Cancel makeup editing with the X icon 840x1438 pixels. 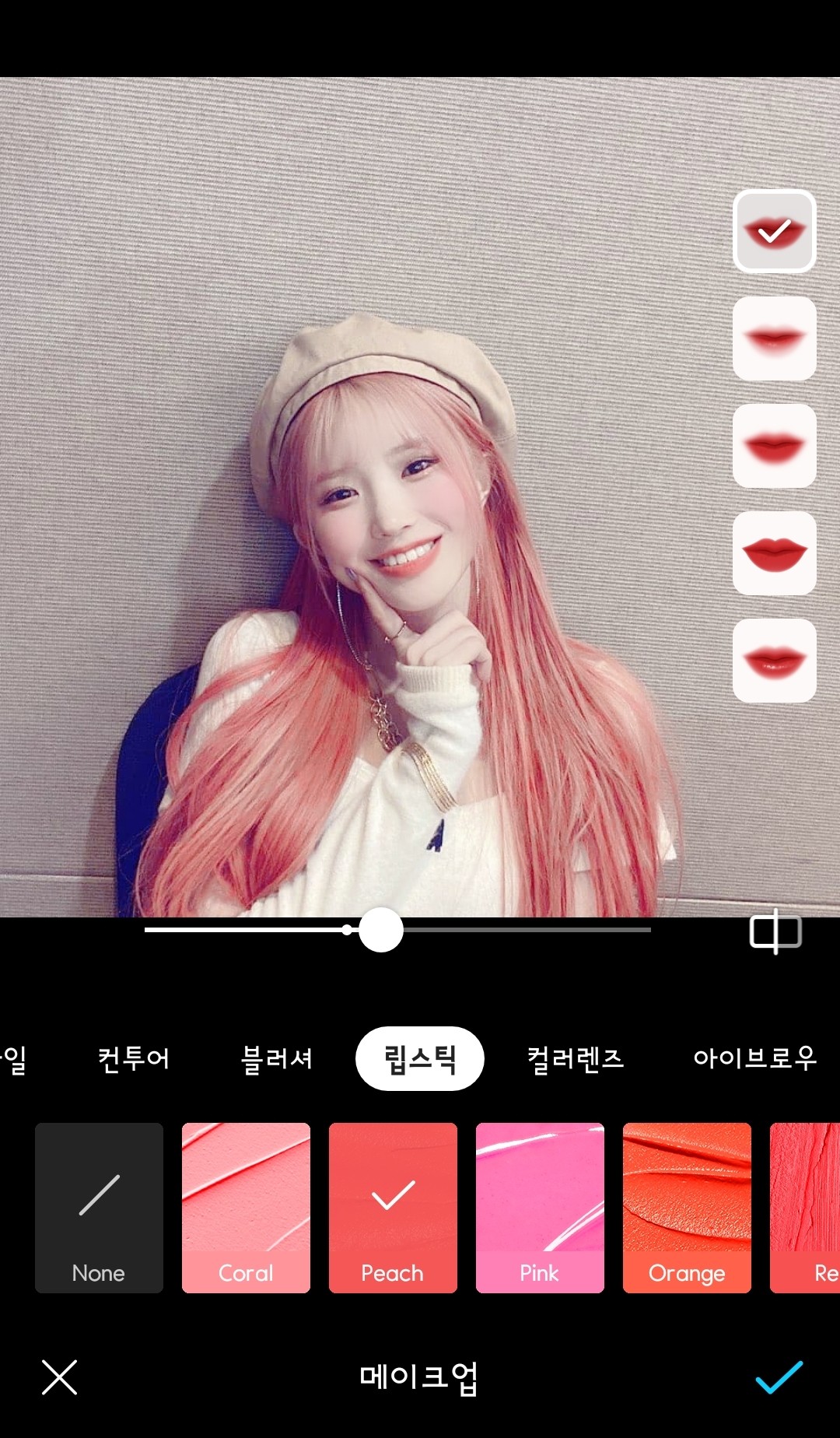59,1377
